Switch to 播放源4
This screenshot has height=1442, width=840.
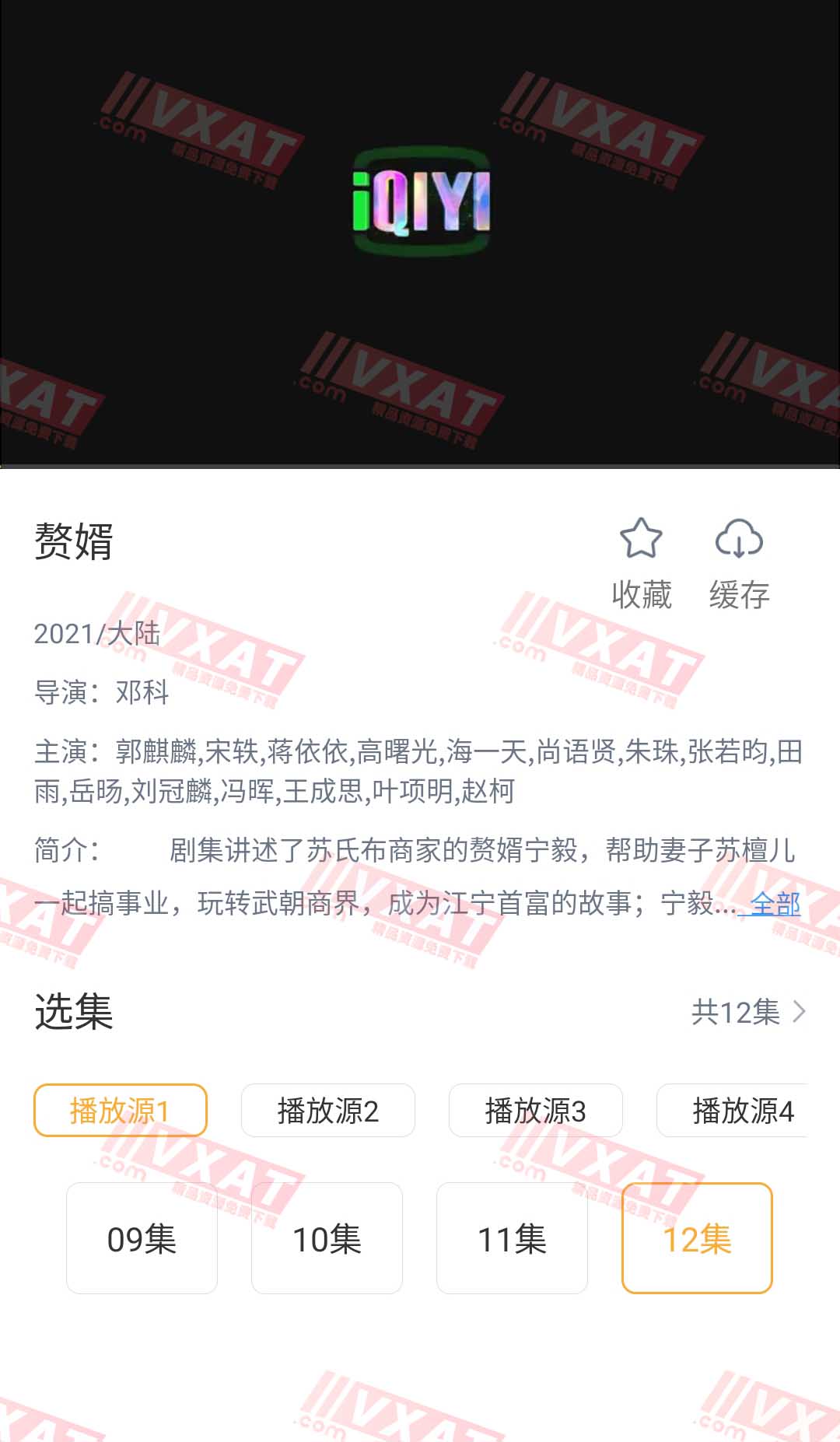[x=742, y=1110]
